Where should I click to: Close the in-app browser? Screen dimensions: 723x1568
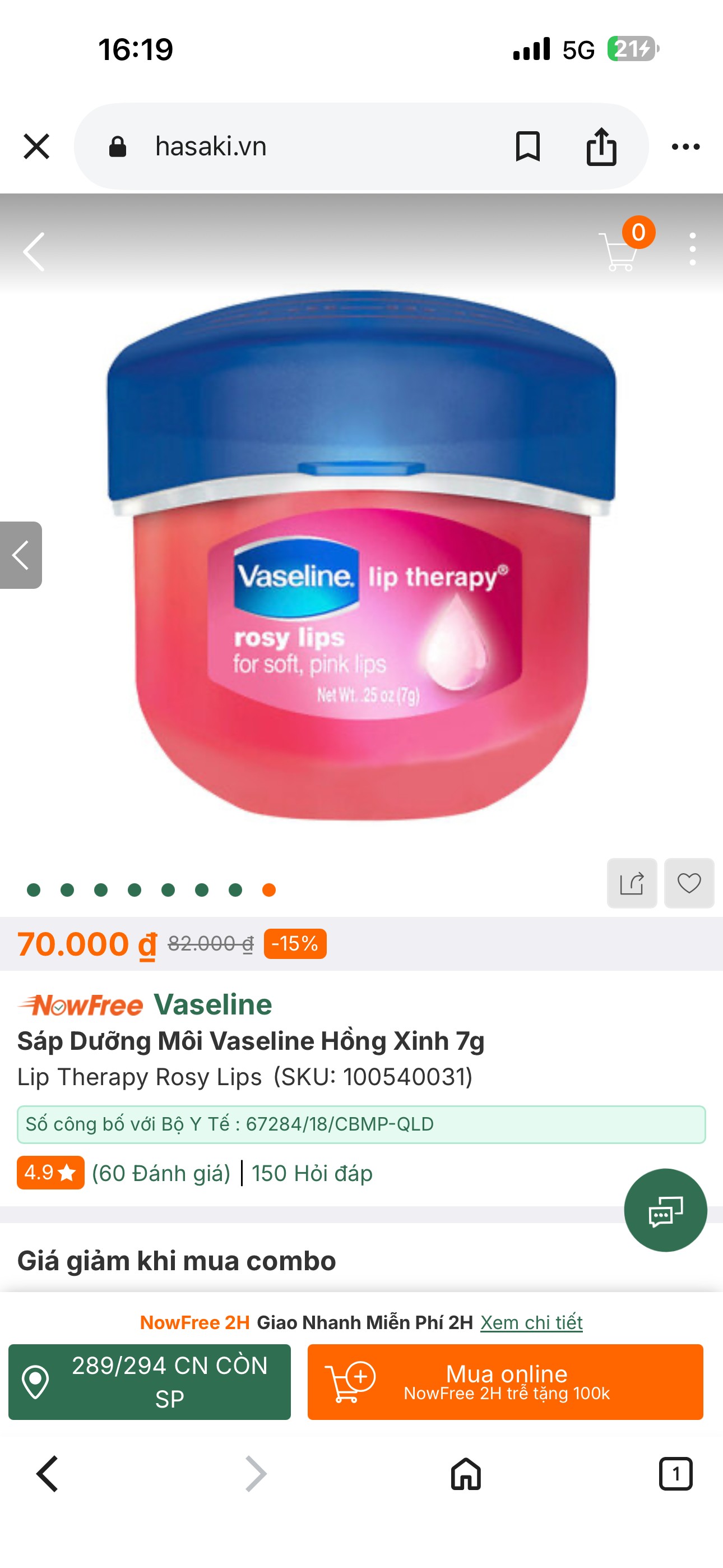coord(36,146)
